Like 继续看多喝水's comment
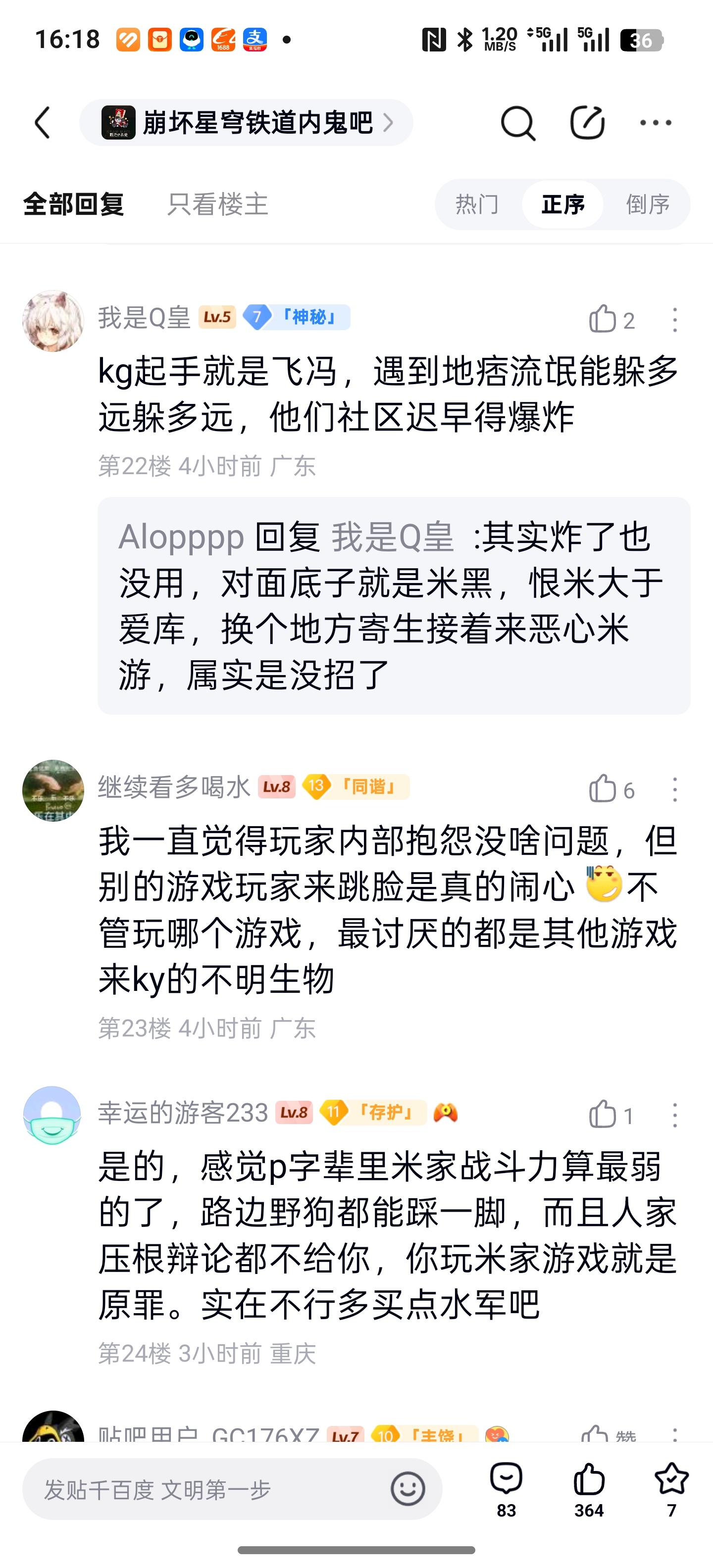713x1568 pixels. pos(603,789)
